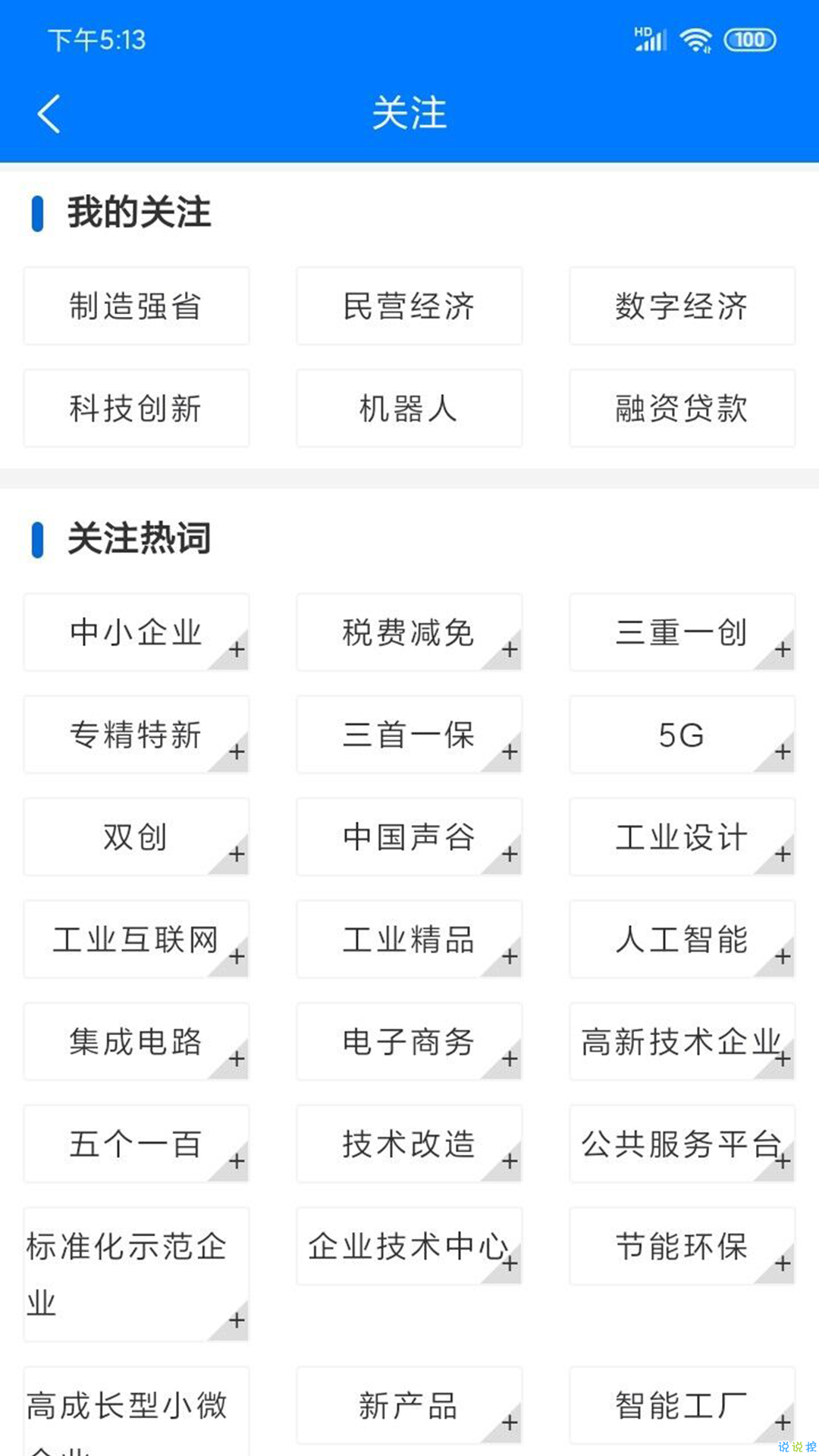Follow the 人工智能 hot word

682,939
